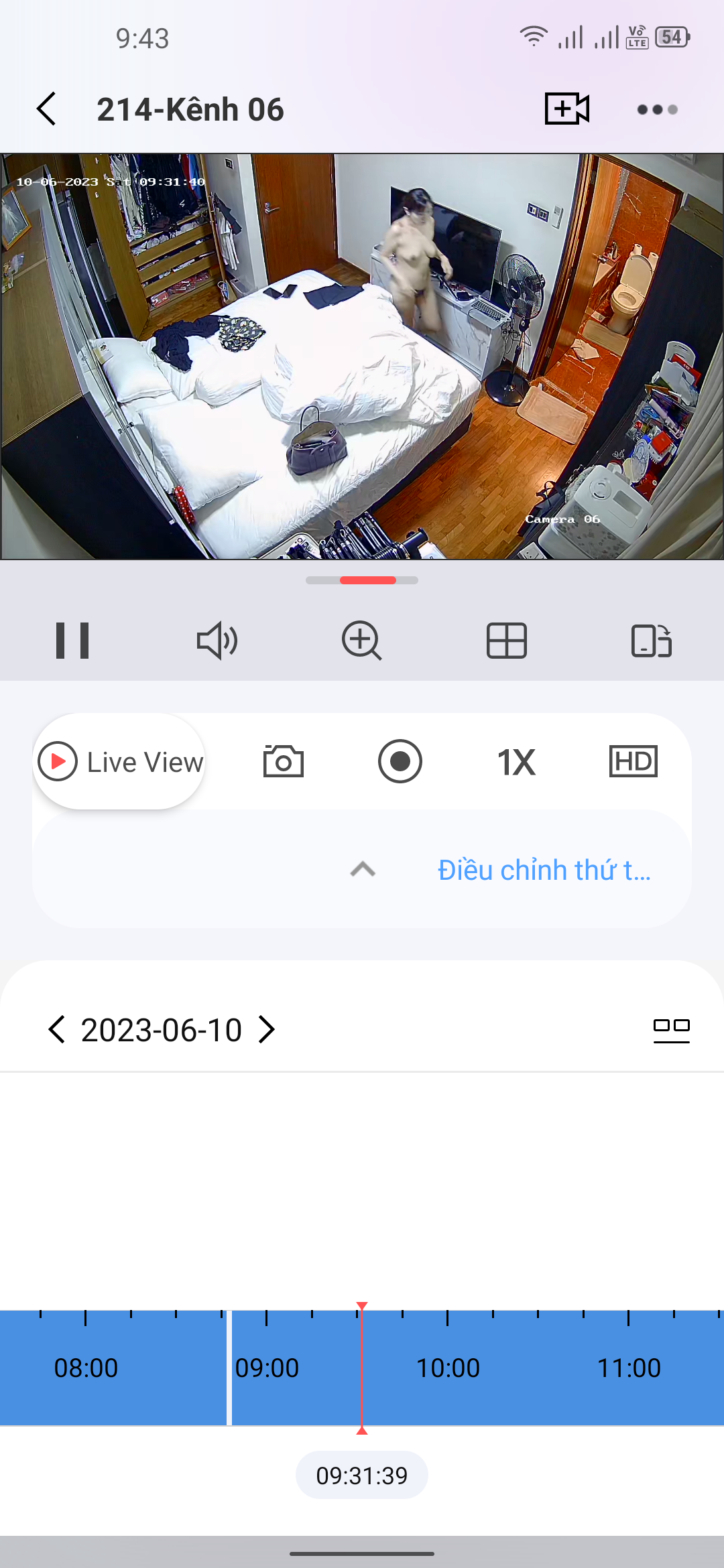Rotate the player to full screen
This screenshot has width=724, height=1568.
(651, 641)
